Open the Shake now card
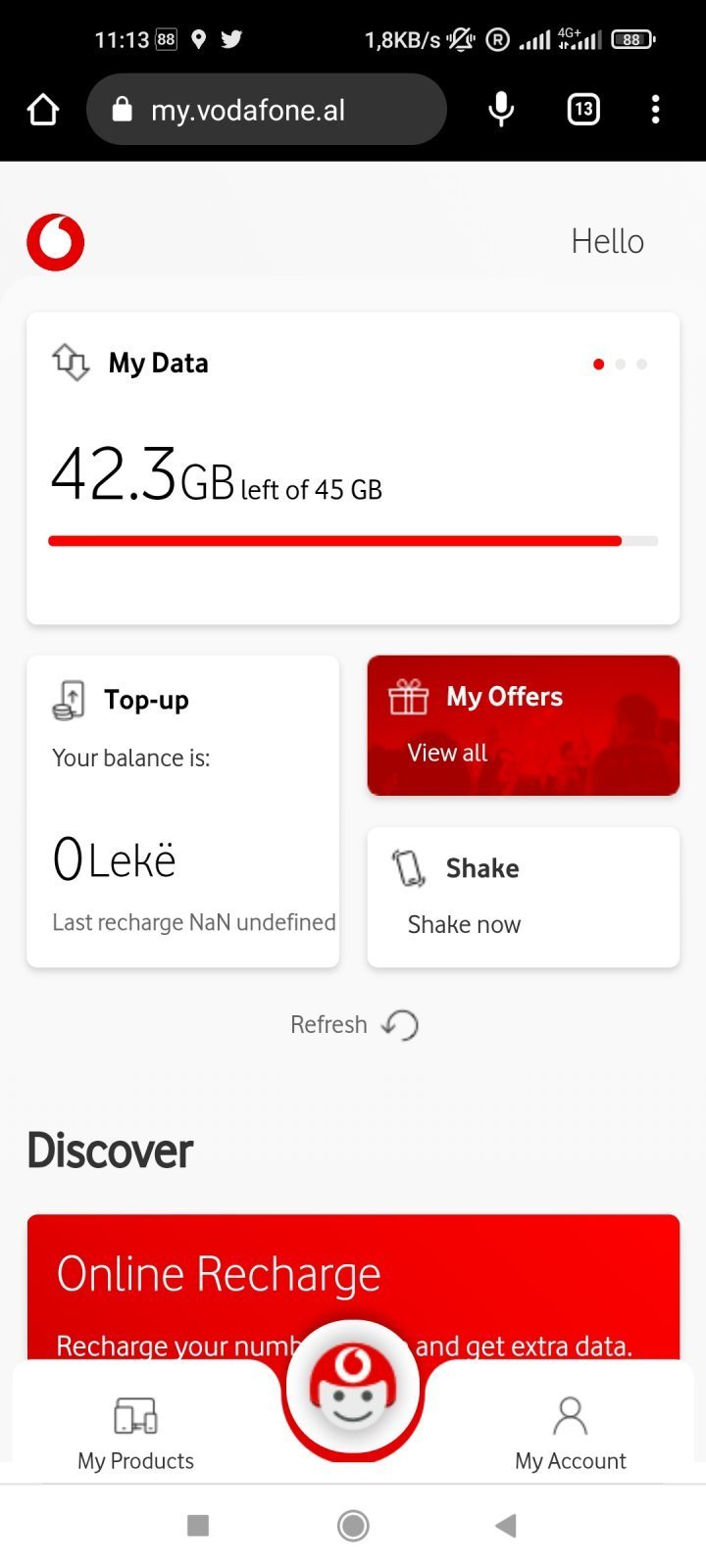Viewport: 706px width, 1568px height. 523,897
